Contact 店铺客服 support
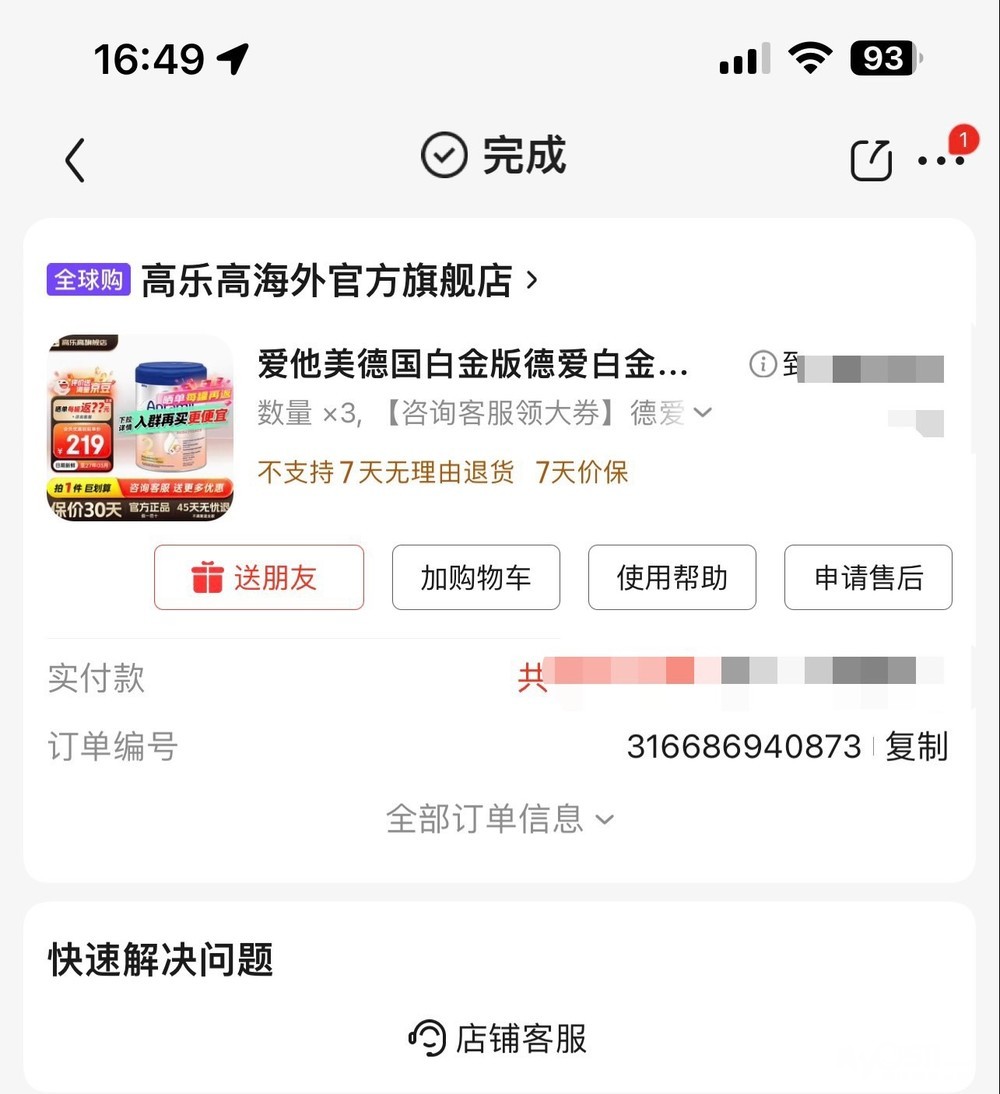This screenshot has height=1094, width=1000. point(498,1038)
